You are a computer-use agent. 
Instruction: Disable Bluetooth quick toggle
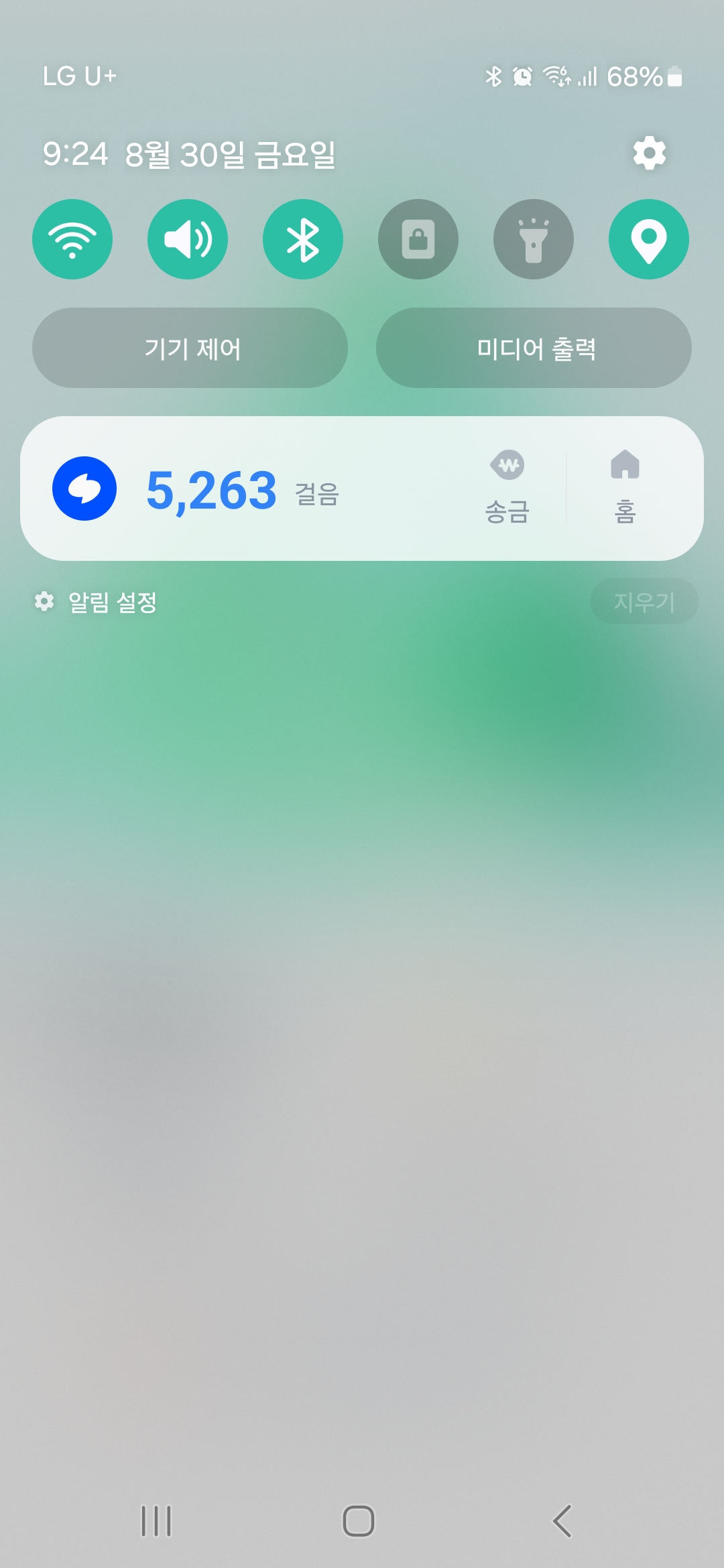tap(303, 239)
